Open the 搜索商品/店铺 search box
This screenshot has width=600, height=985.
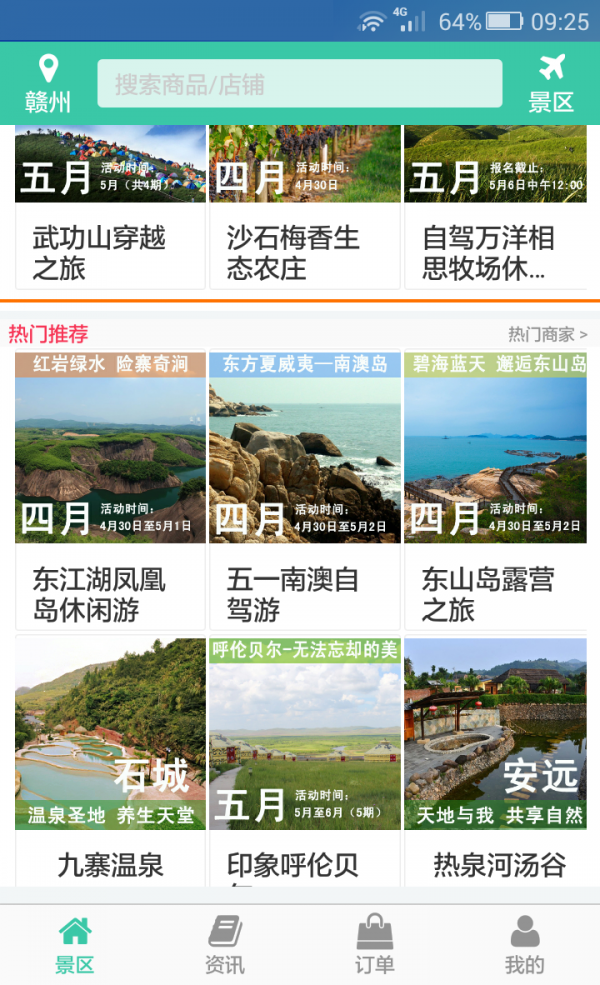pos(300,84)
